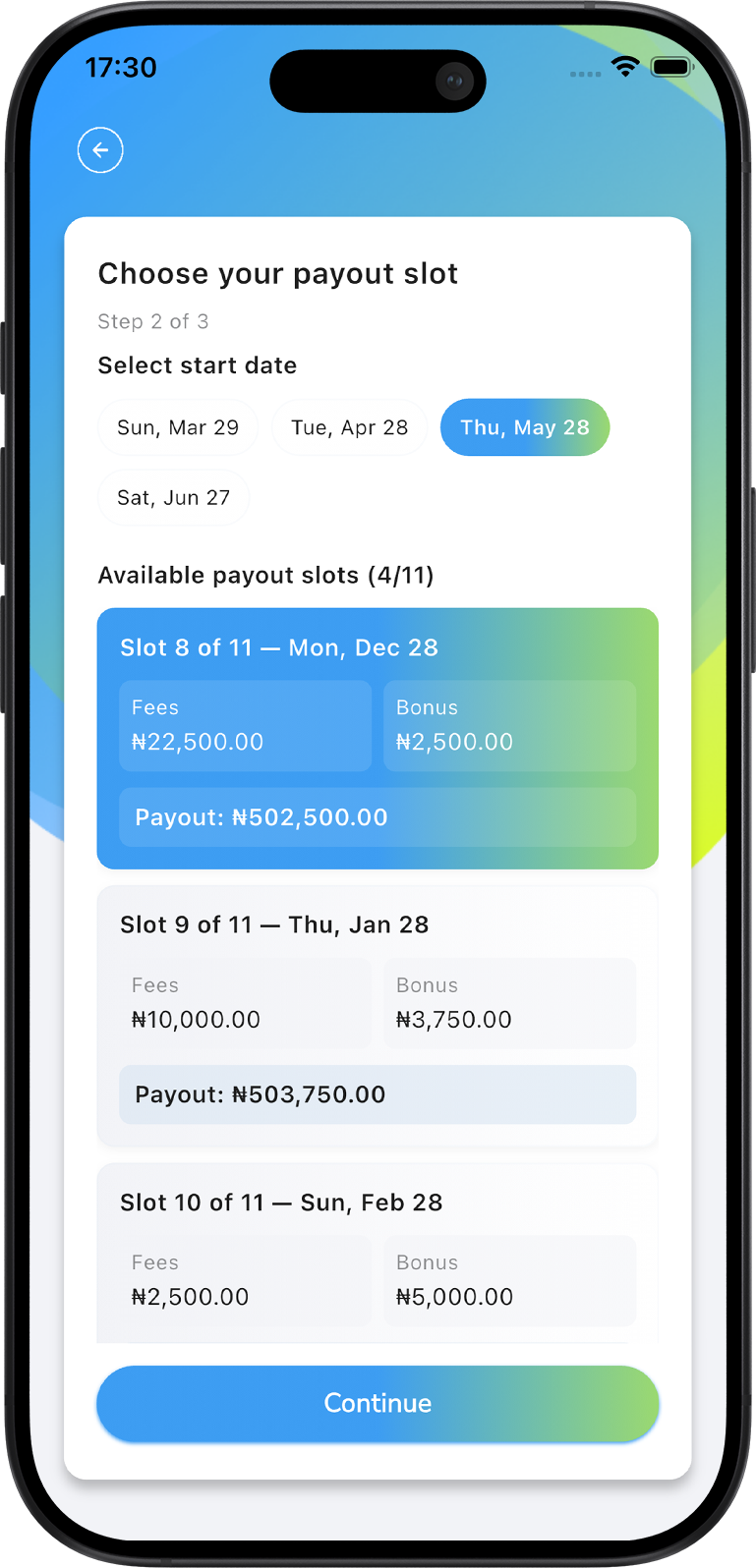Screen dimensions: 756x1568
Task: Click the back arrow button
Action: (99, 149)
